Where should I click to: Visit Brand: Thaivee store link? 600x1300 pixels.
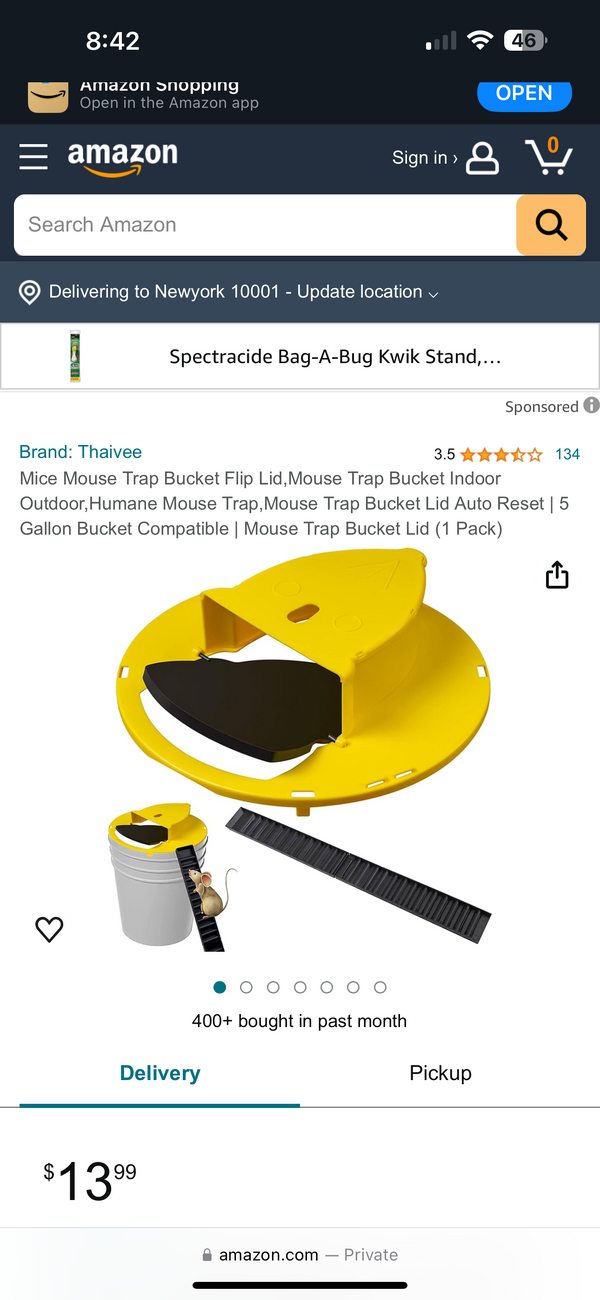click(x=81, y=452)
